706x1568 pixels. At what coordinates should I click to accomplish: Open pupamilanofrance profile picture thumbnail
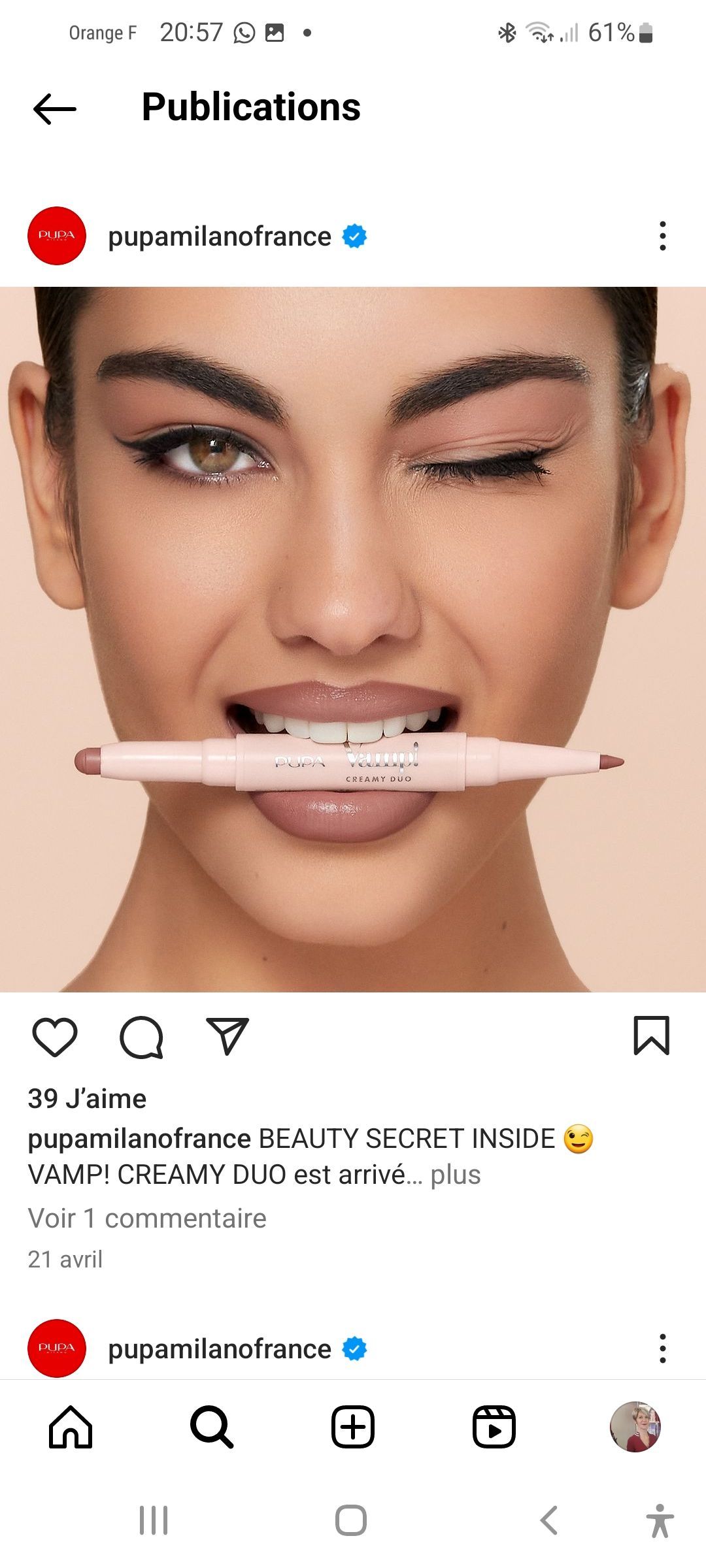(x=57, y=237)
